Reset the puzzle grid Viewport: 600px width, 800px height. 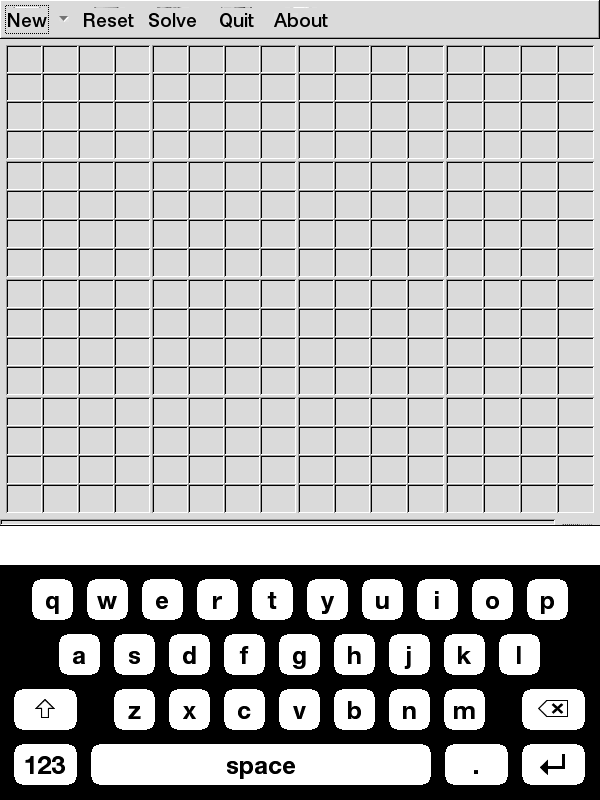point(108,20)
